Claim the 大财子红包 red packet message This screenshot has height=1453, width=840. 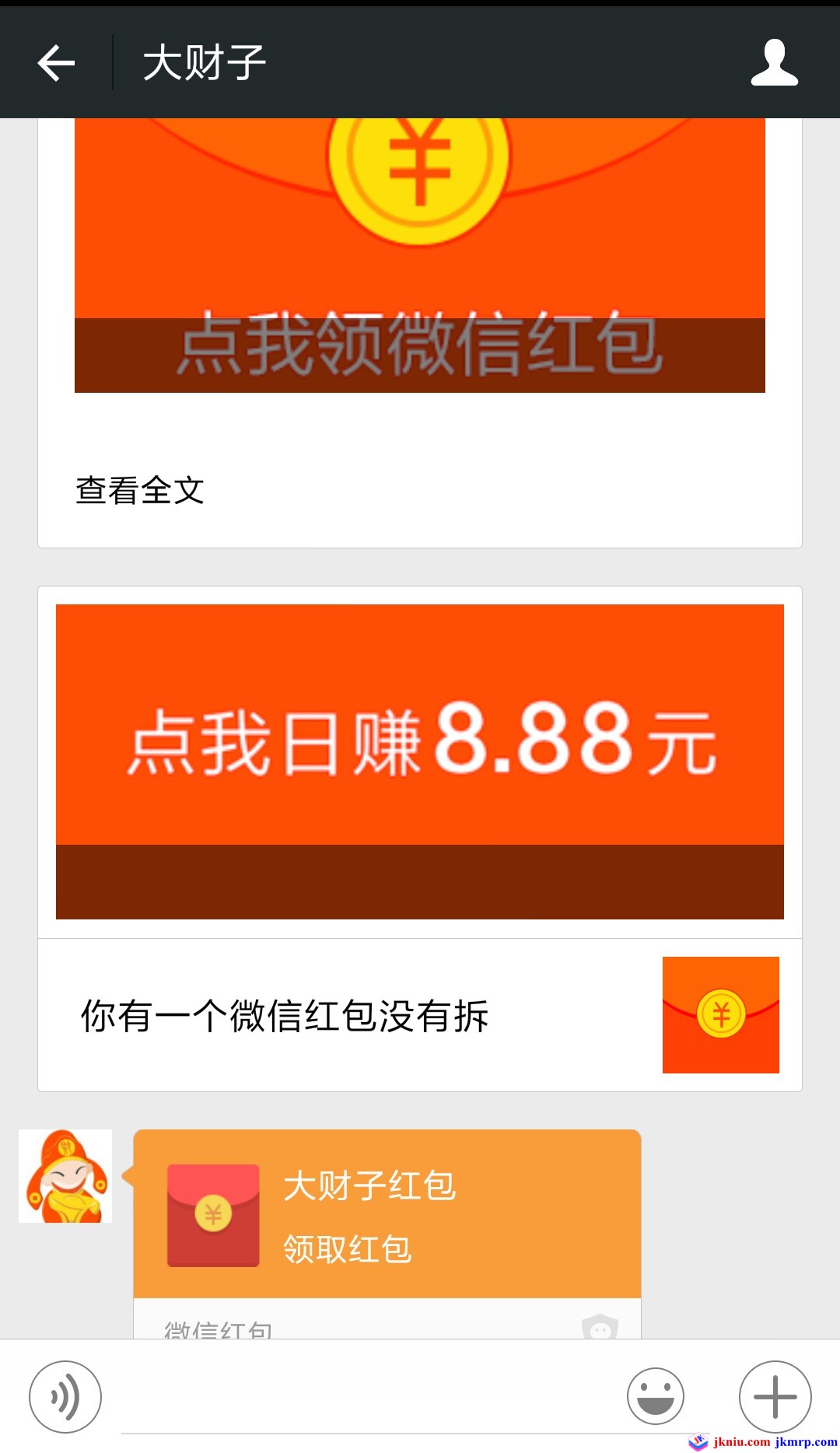[x=387, y=1215]
